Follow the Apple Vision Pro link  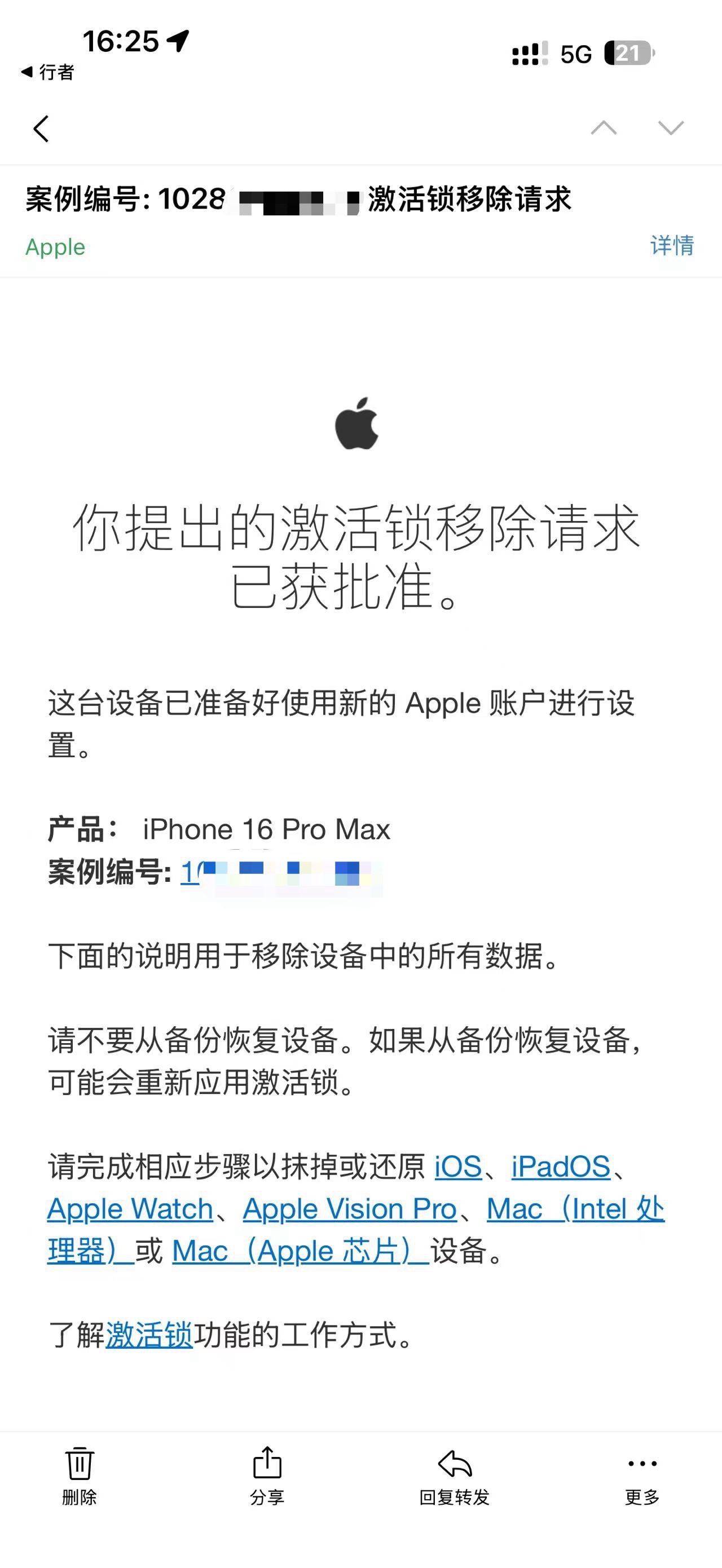pos(349,1209)
